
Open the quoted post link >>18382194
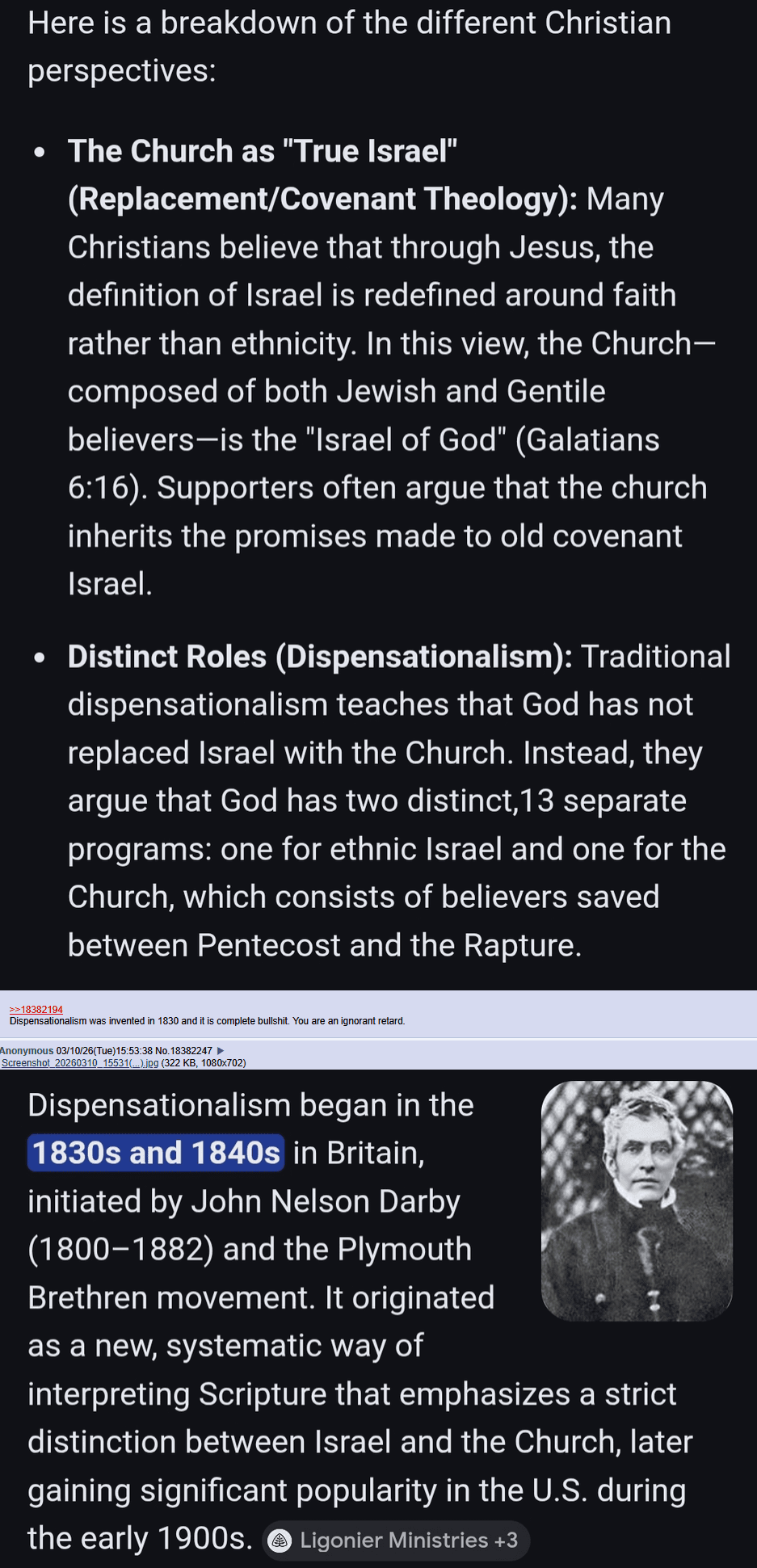(36, 1009)
